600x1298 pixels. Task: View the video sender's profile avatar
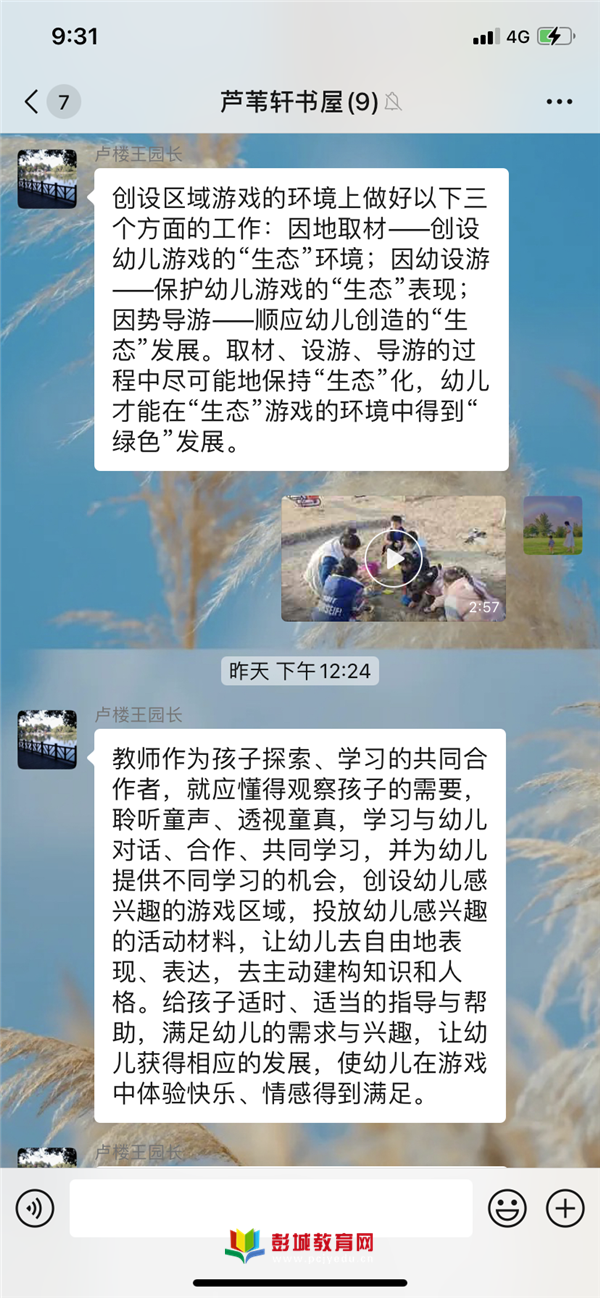[x=552, y=525]
